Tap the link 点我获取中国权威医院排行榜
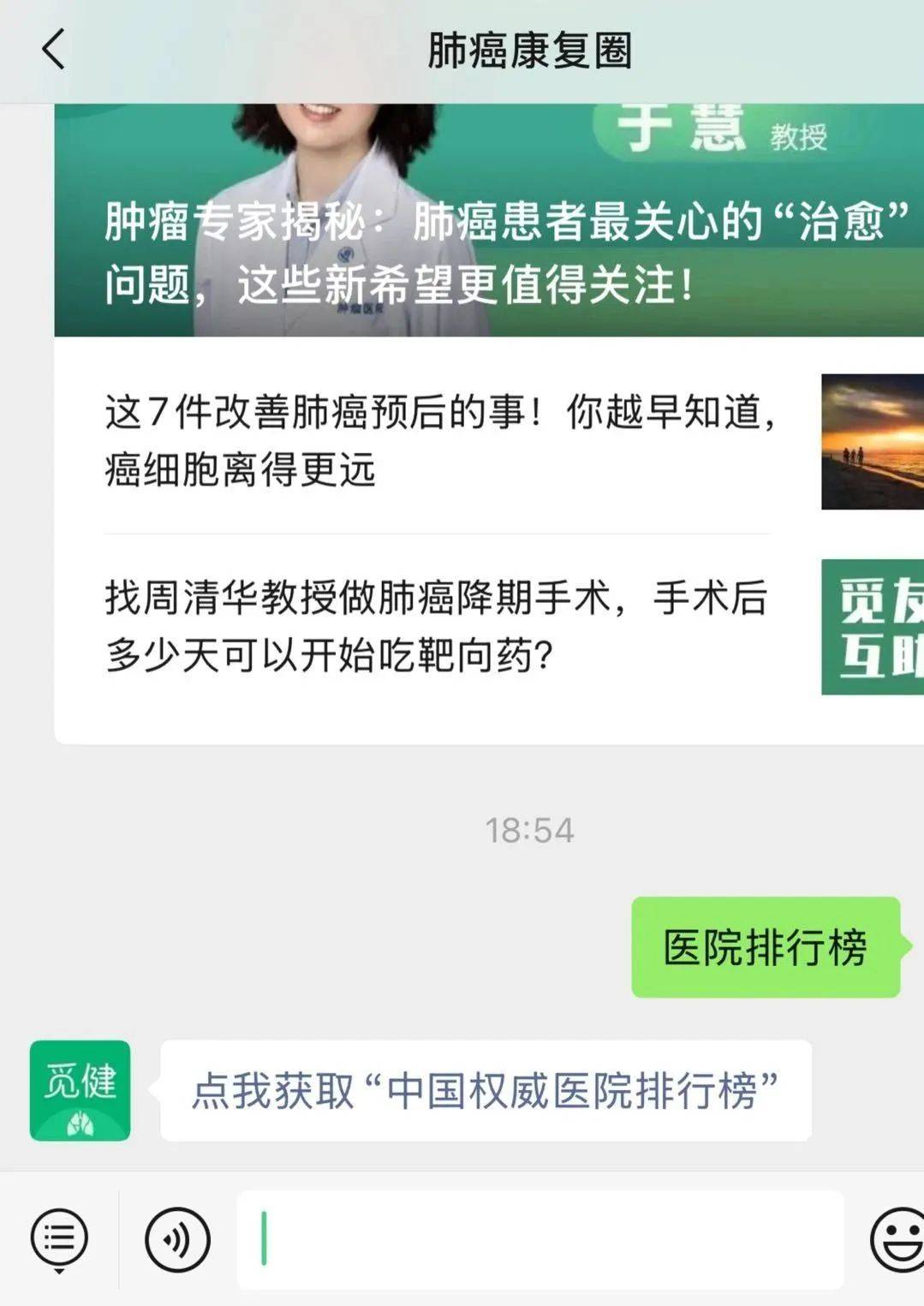This screenshot has width=924, height=1306. click(485, 1090)
